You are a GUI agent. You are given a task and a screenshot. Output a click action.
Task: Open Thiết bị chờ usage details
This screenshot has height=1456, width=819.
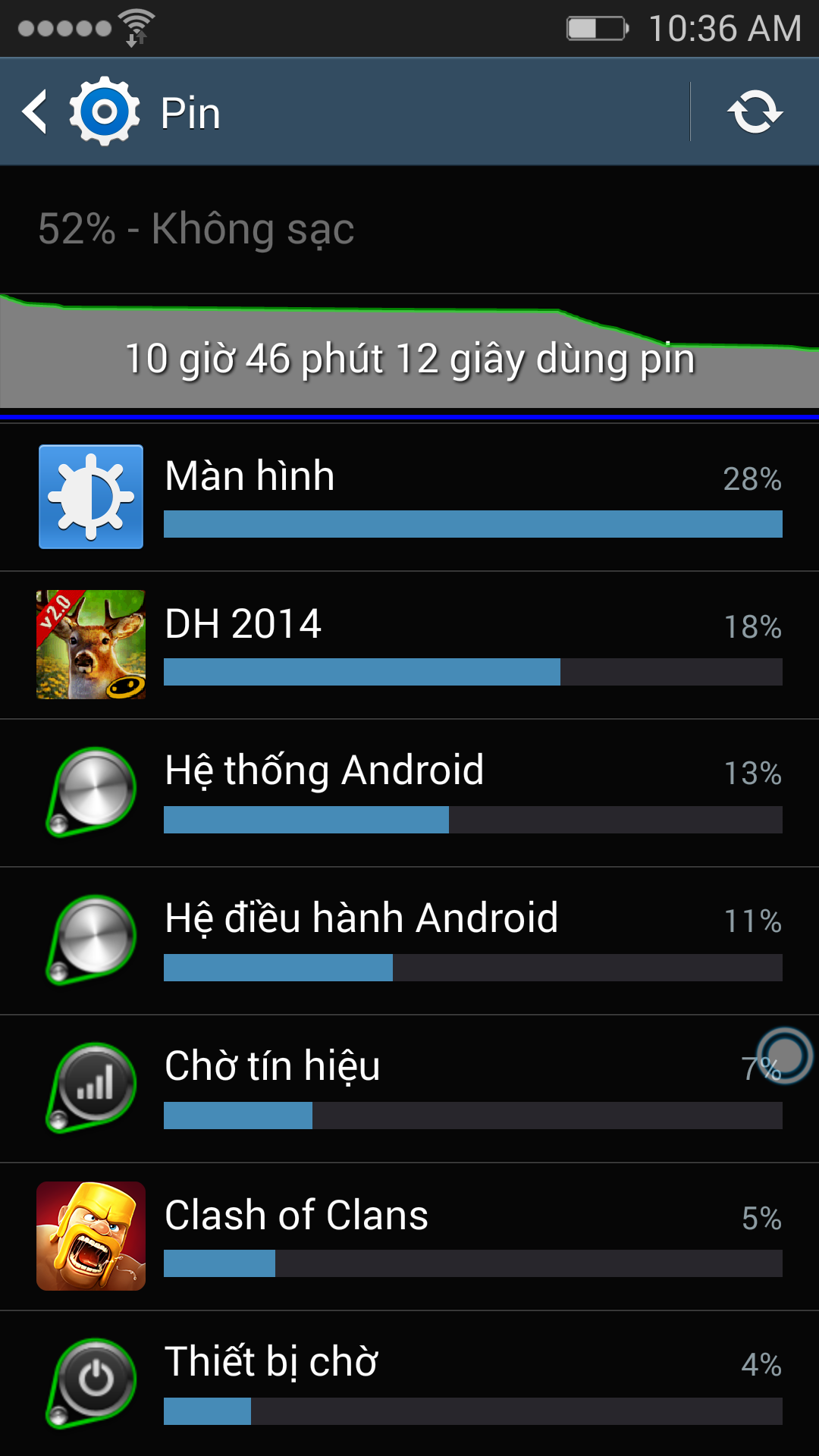409,1383
